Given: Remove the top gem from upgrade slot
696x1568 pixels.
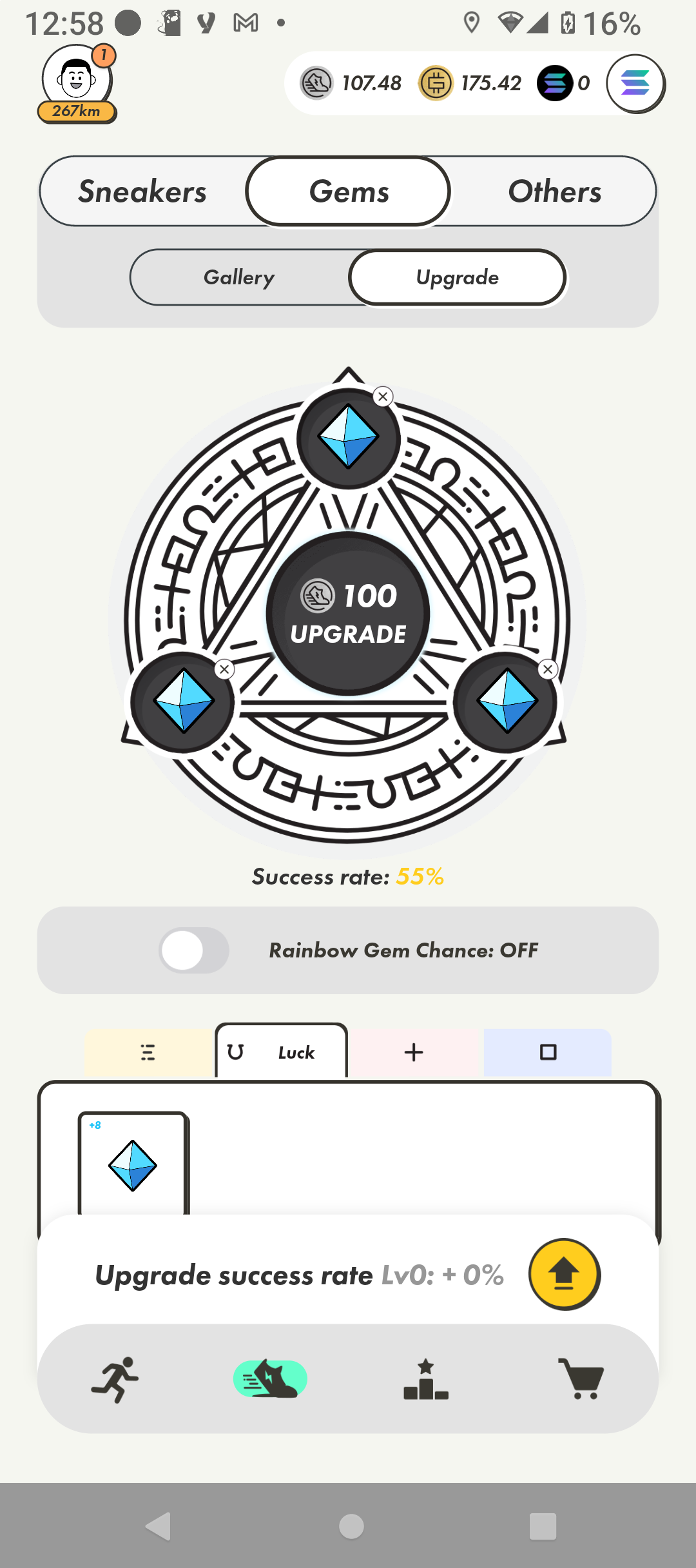Looking at the screenshot, I should (x=383, y=397).
